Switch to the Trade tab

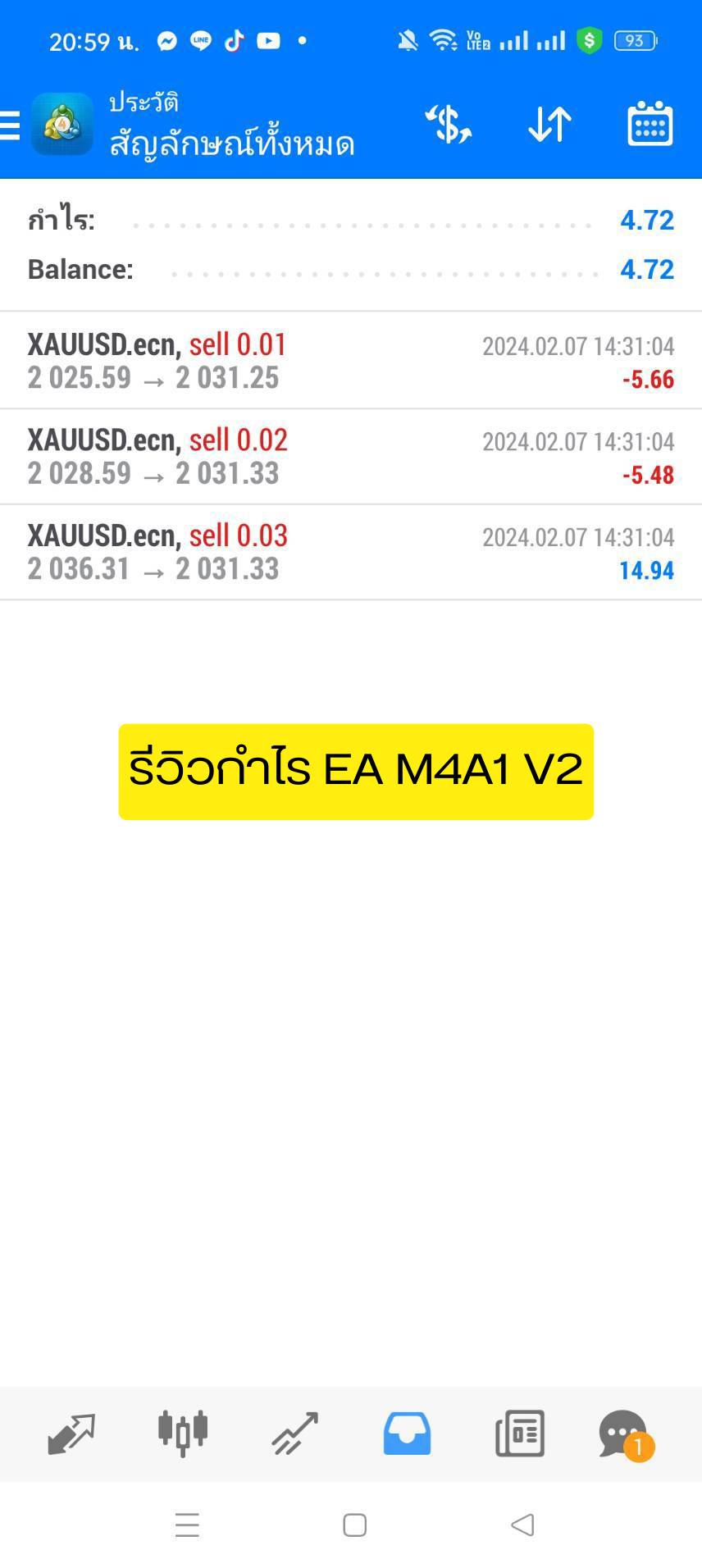pyautogui.click(x=295, y=1434)
